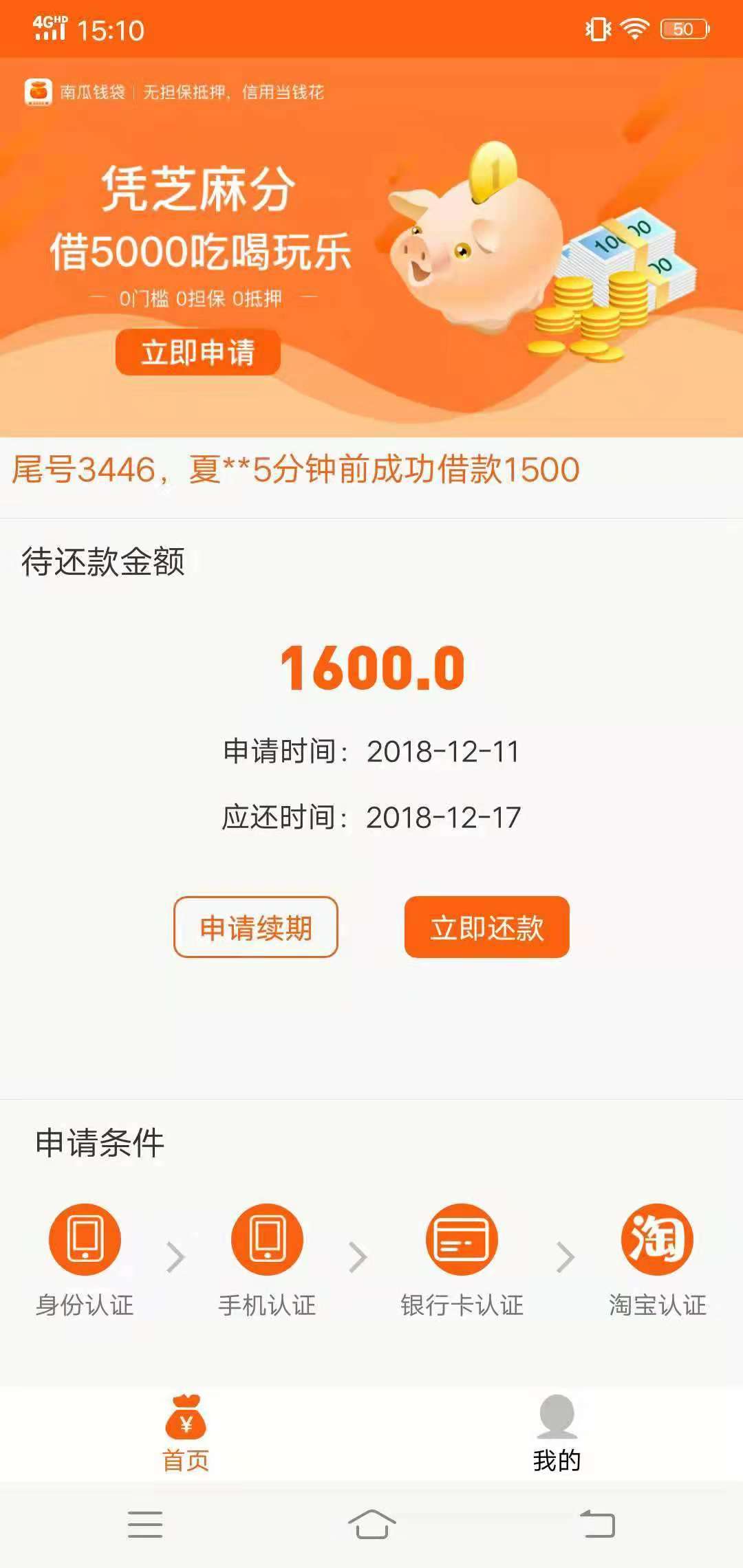
Task: Tap the 立即申请 button on the banner
Action: point(198,352)
